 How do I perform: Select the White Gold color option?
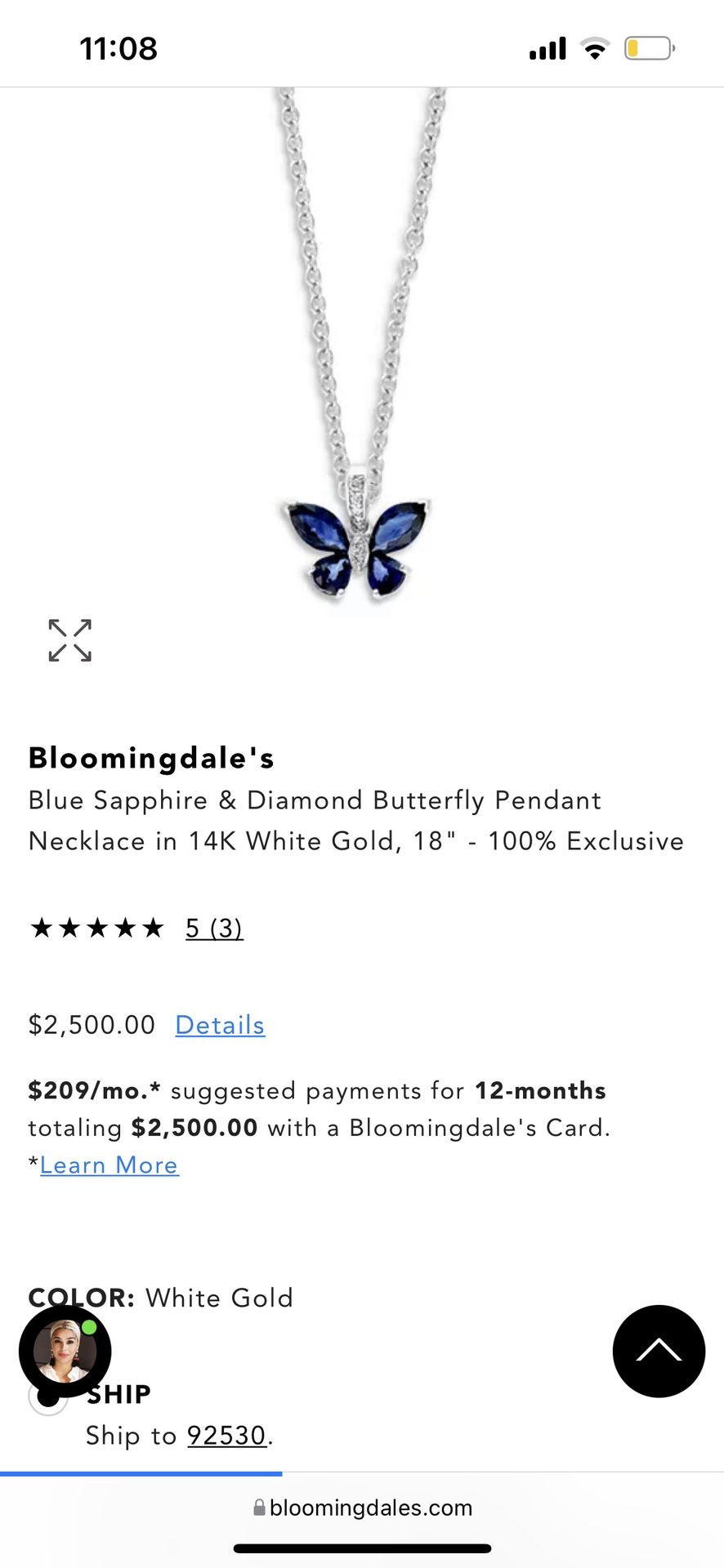[x=217, y=1298]
